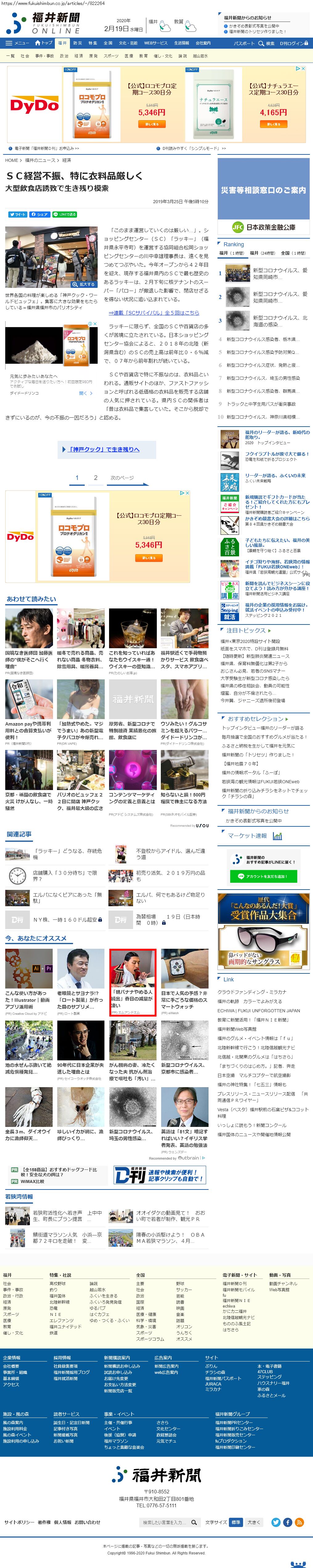The height and width of the screenshot is (1568, 313).
Task: Share article on Facebook シェア button
Action: (39, 214)
